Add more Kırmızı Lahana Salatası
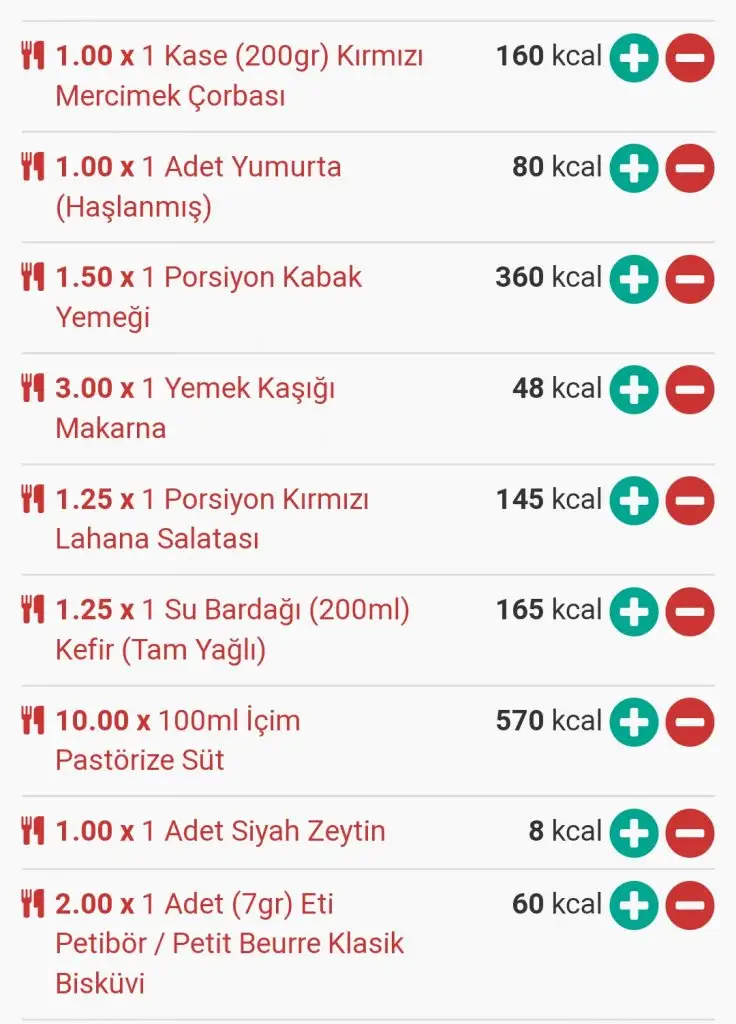736x1024 pixels. (634, 501)
